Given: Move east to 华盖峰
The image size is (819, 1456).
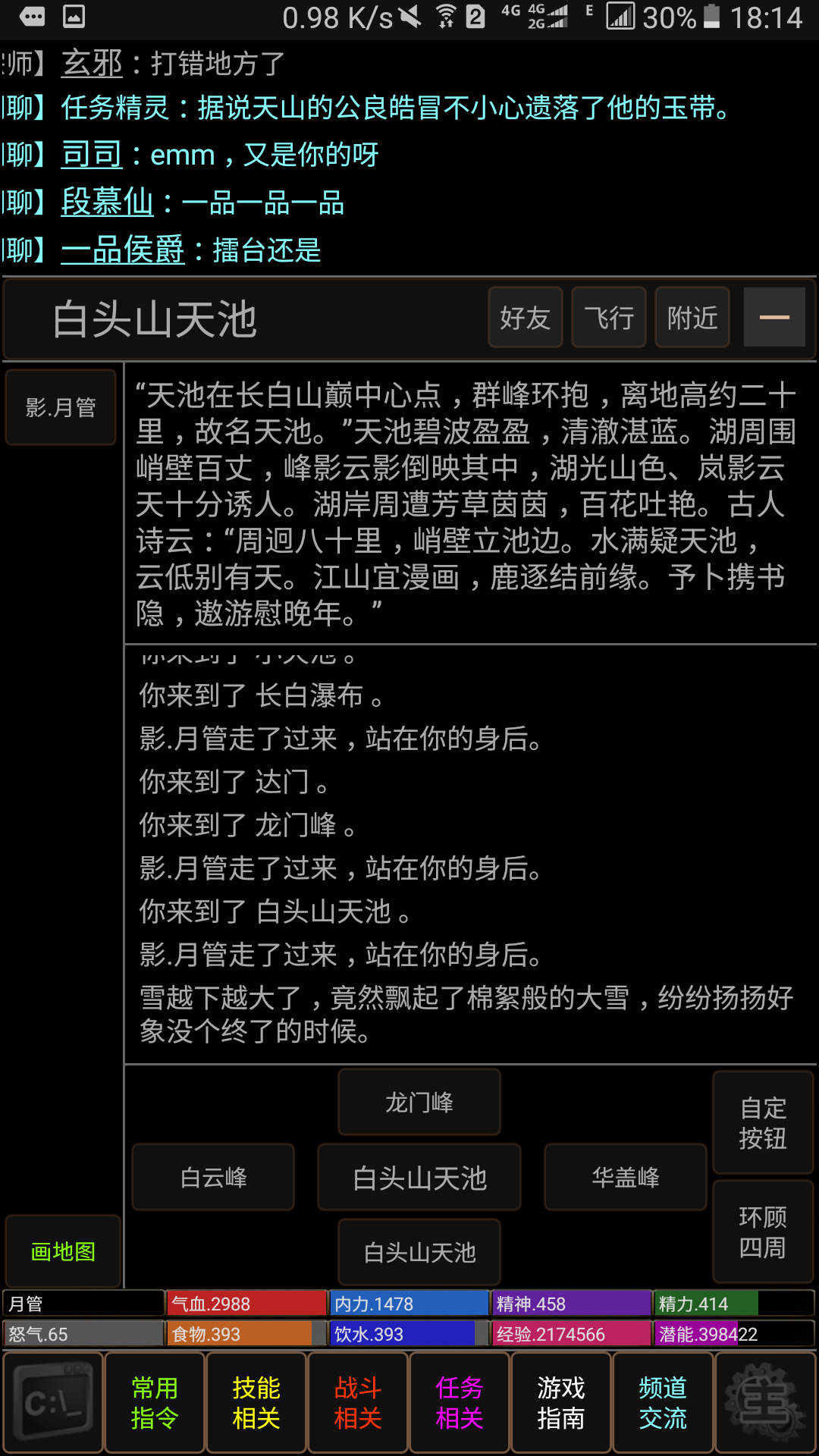Looking at the screenshot, I should pos(625,1177).
